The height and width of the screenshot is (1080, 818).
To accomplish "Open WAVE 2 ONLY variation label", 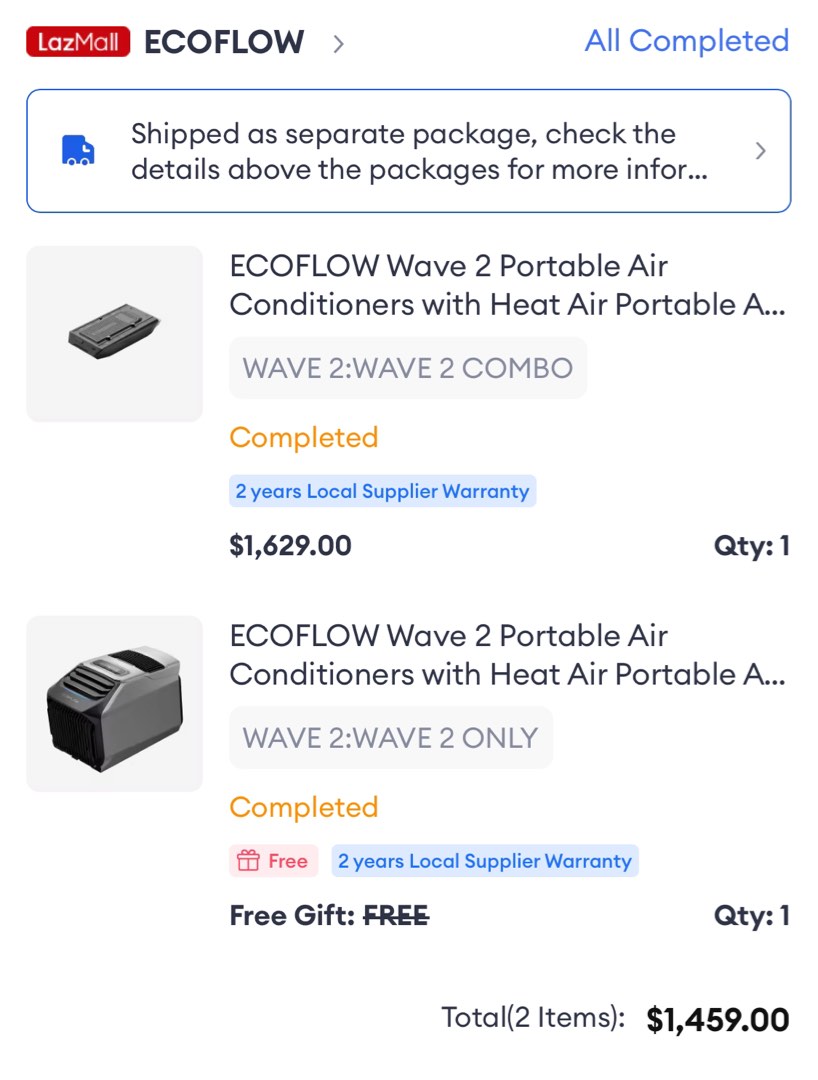I will (x=390, y=737).
